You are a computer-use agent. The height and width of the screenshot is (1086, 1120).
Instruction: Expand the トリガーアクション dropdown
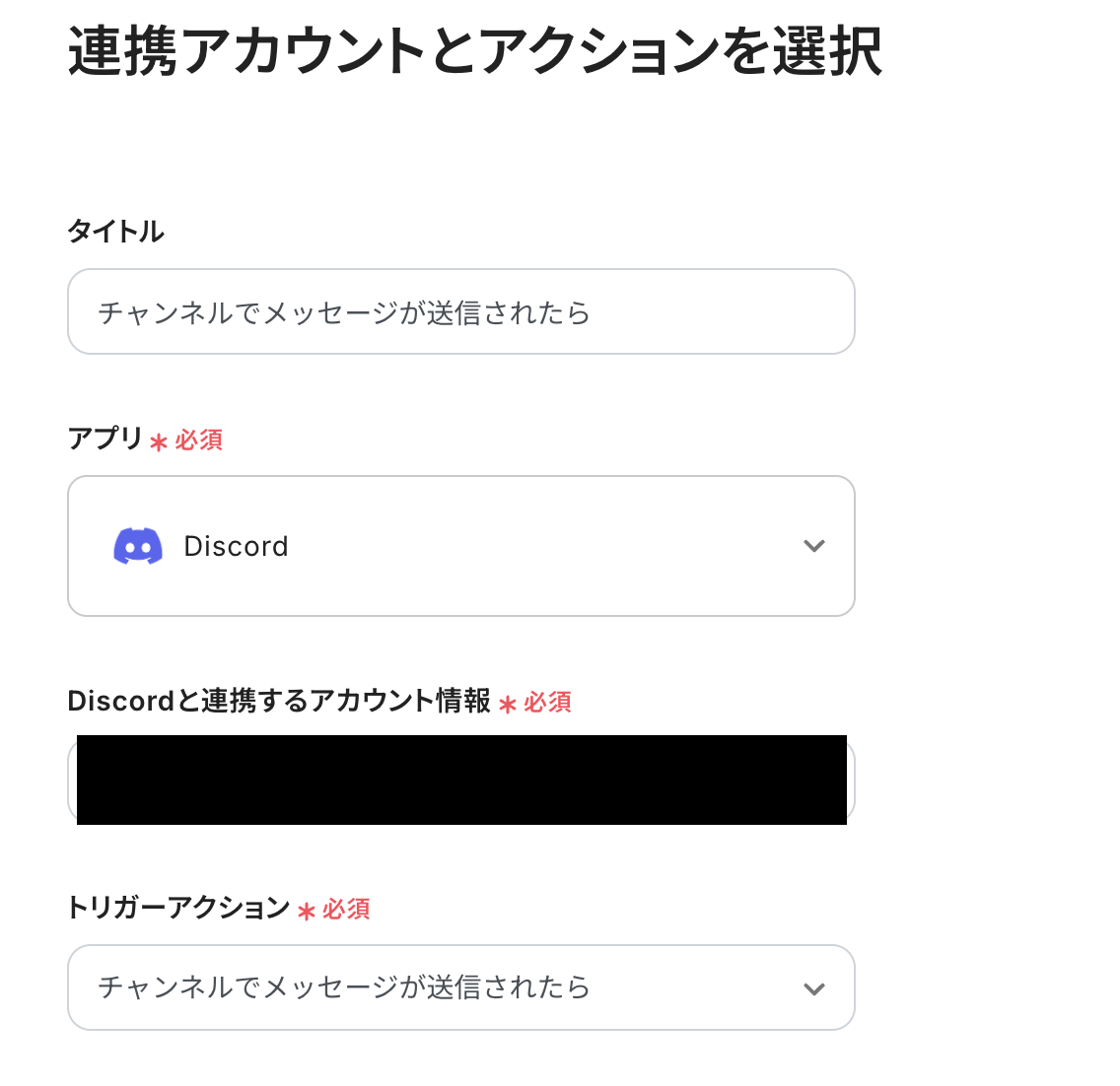460,987
